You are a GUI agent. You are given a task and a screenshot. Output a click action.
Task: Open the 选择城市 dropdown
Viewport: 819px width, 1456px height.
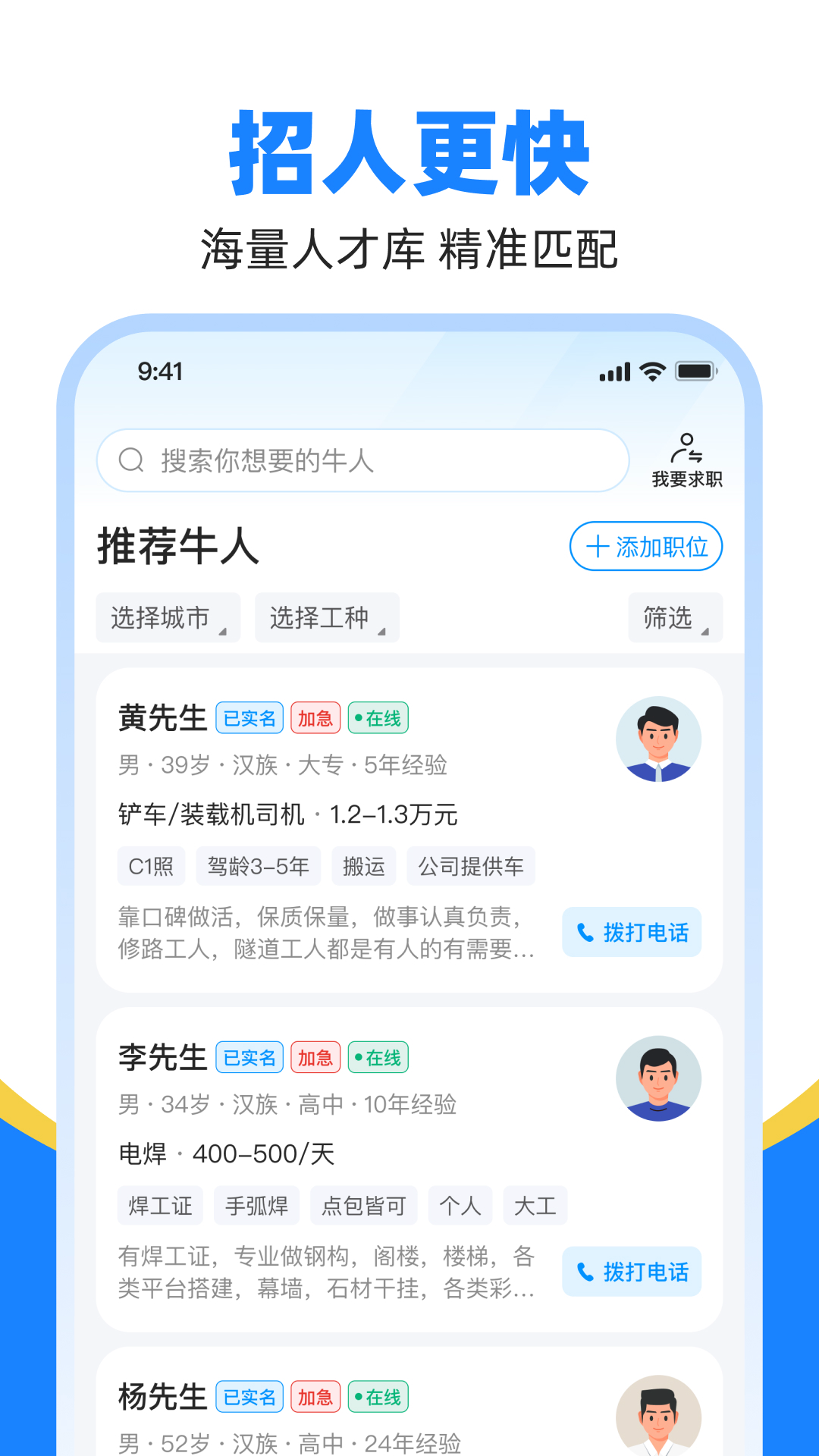pyautogui.click(x=168, y=618)
